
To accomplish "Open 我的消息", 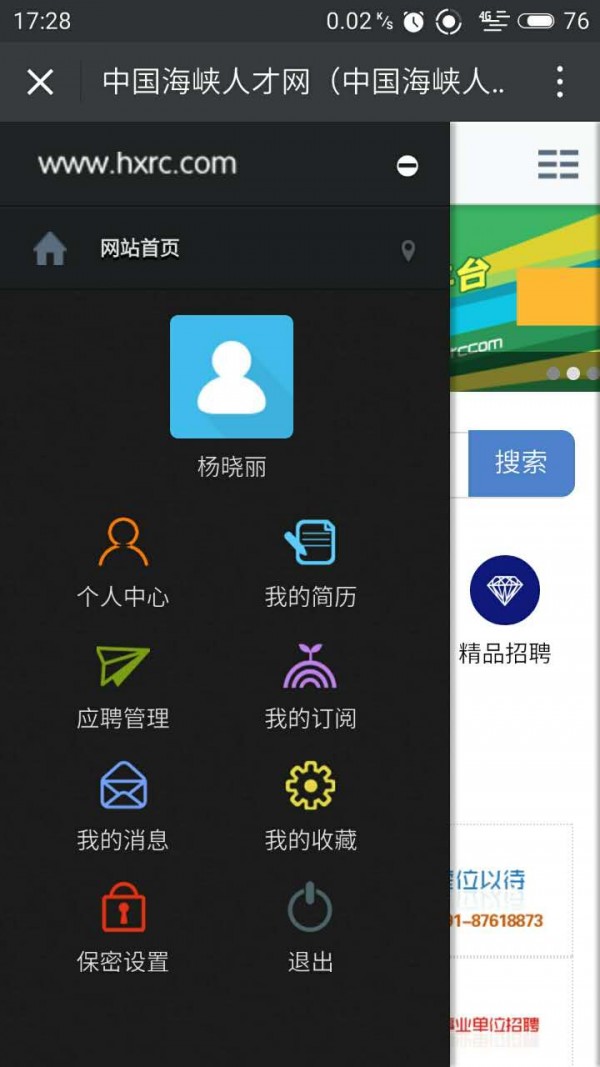I will coord(123,806).
